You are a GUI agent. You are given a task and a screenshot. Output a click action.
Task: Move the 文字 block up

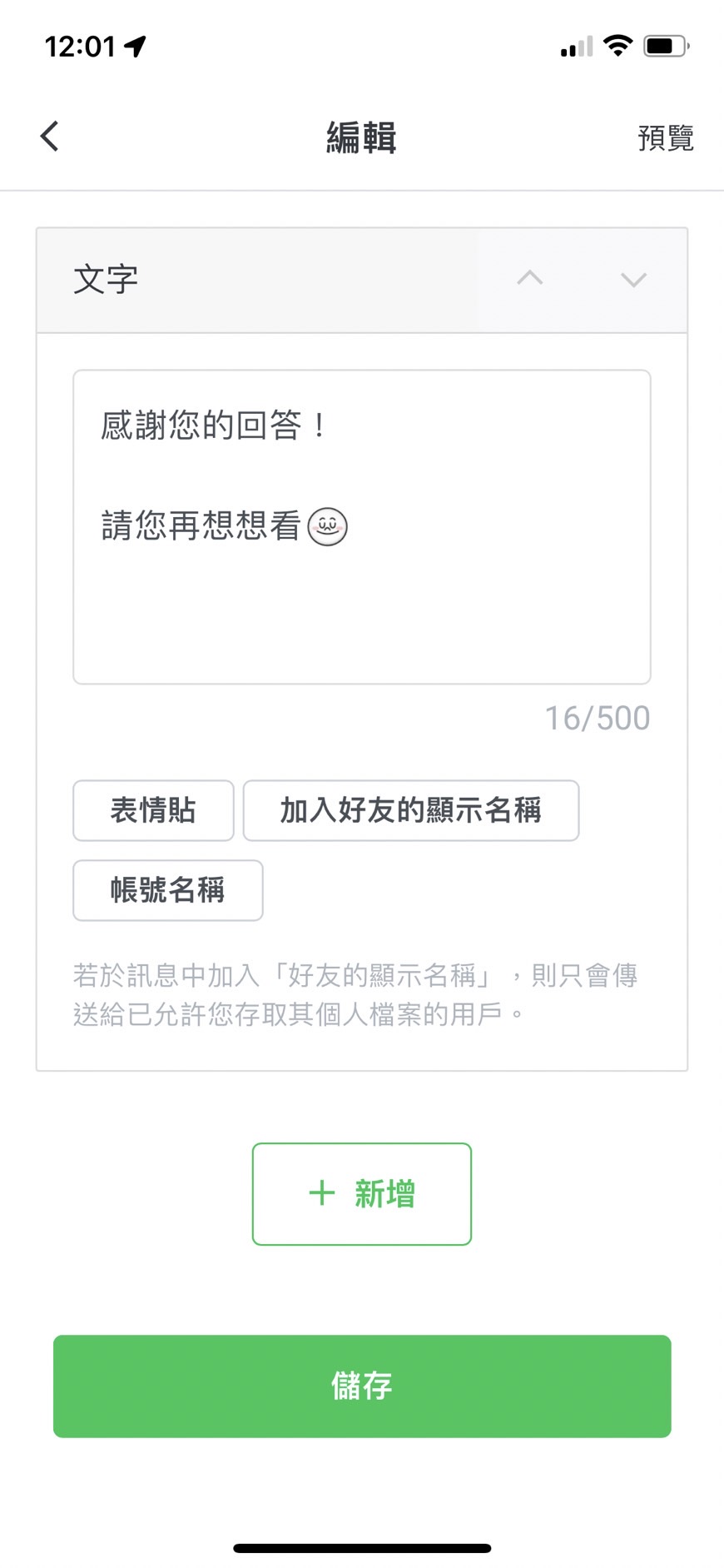click(530, 279)
